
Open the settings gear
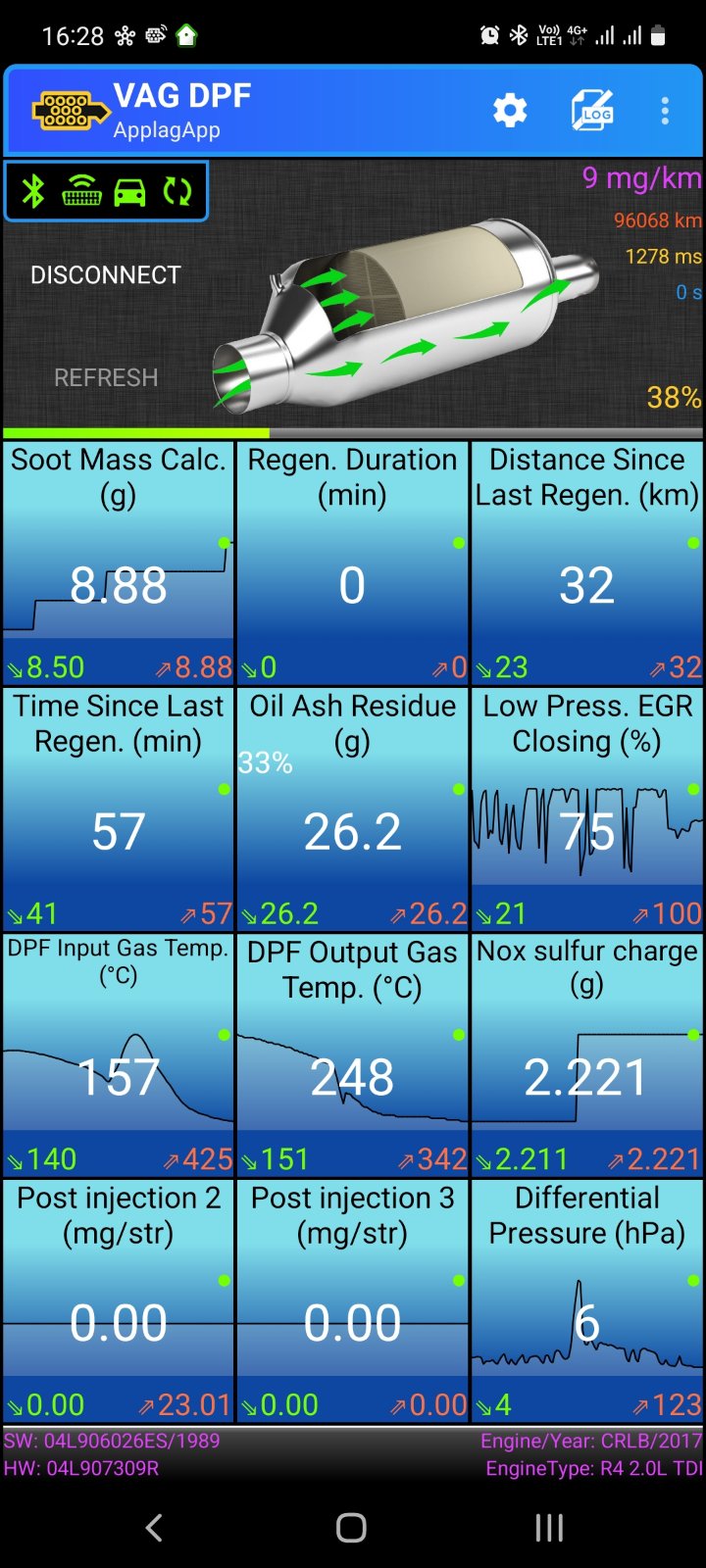510,111
